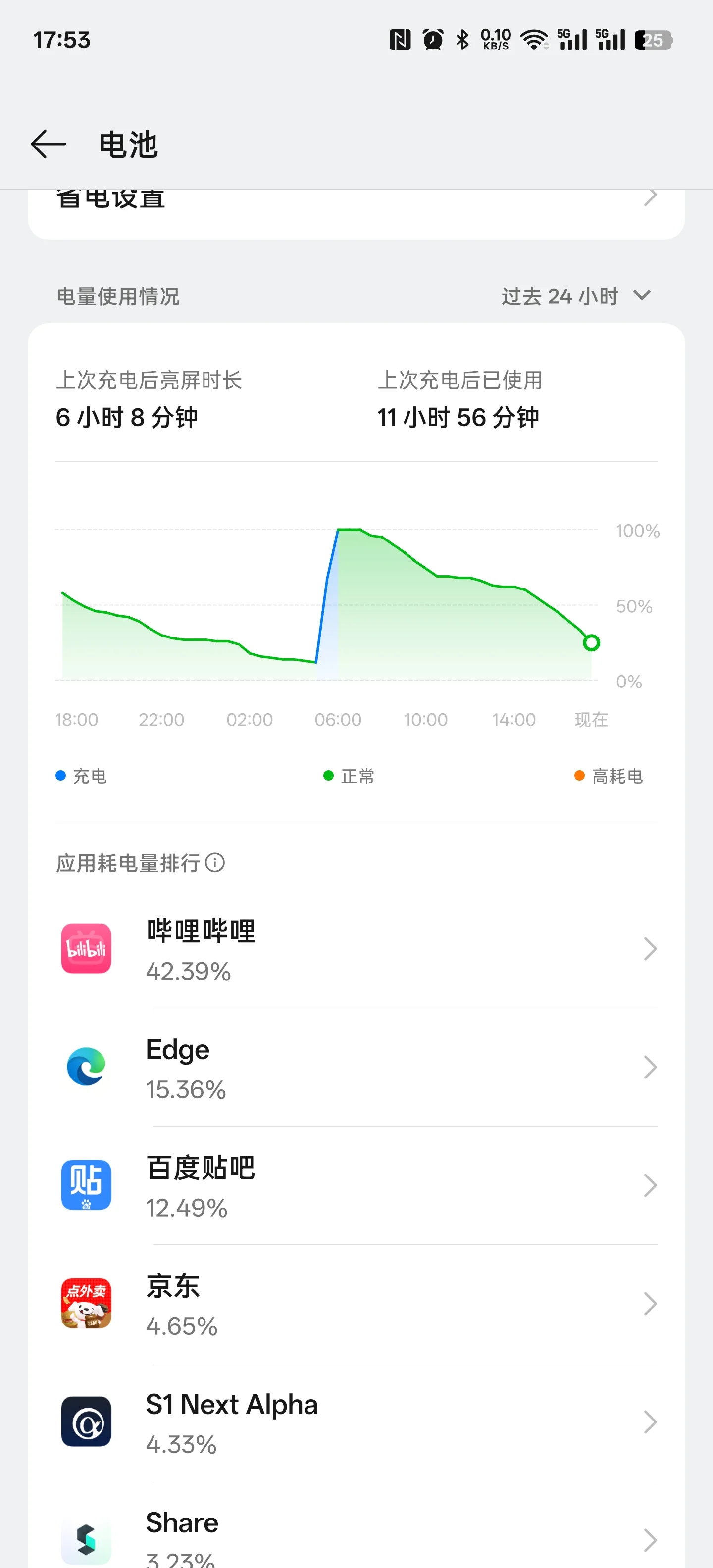This screenshot has height=1568, width=713.
Task: Open the 省电设置 row
Action: (356, 213)
